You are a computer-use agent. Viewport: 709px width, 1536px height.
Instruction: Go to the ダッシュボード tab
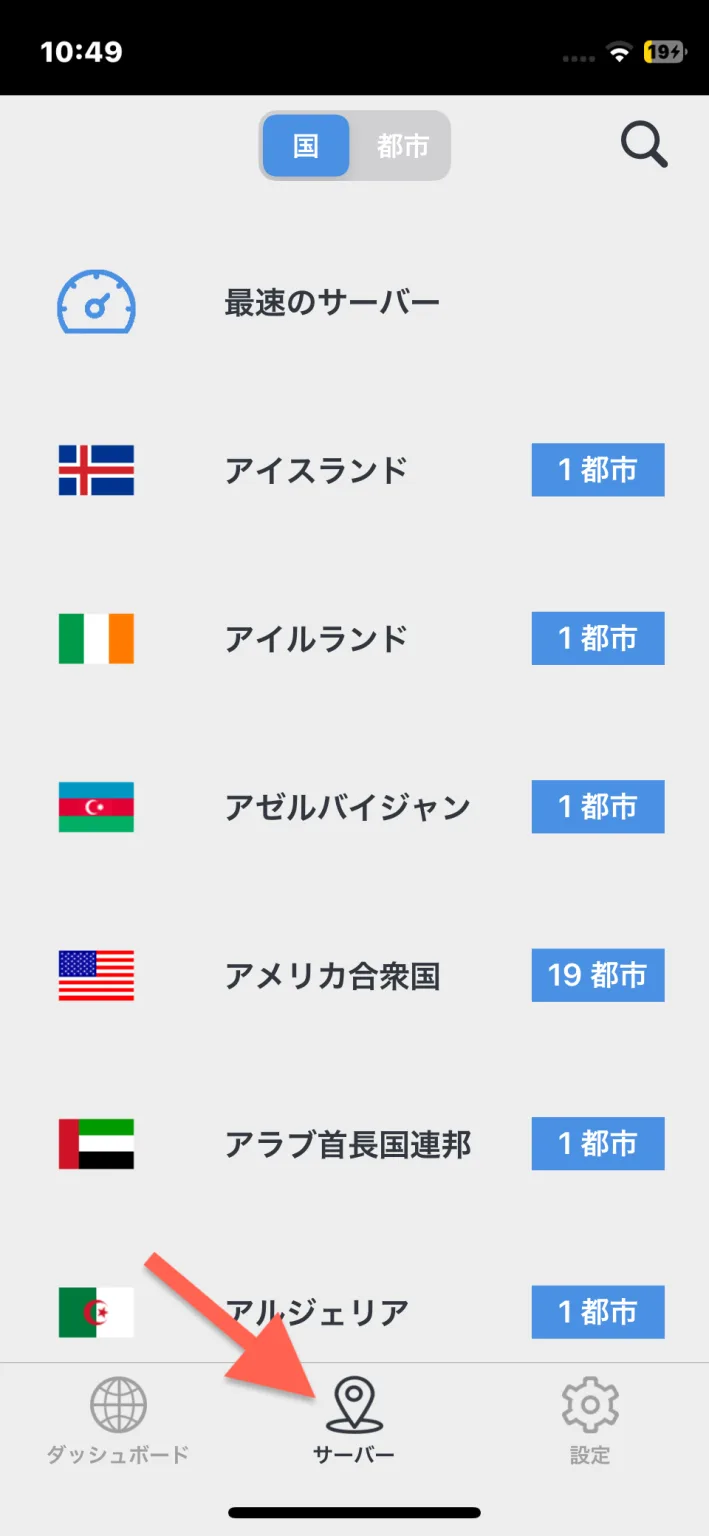point(118,1421)
